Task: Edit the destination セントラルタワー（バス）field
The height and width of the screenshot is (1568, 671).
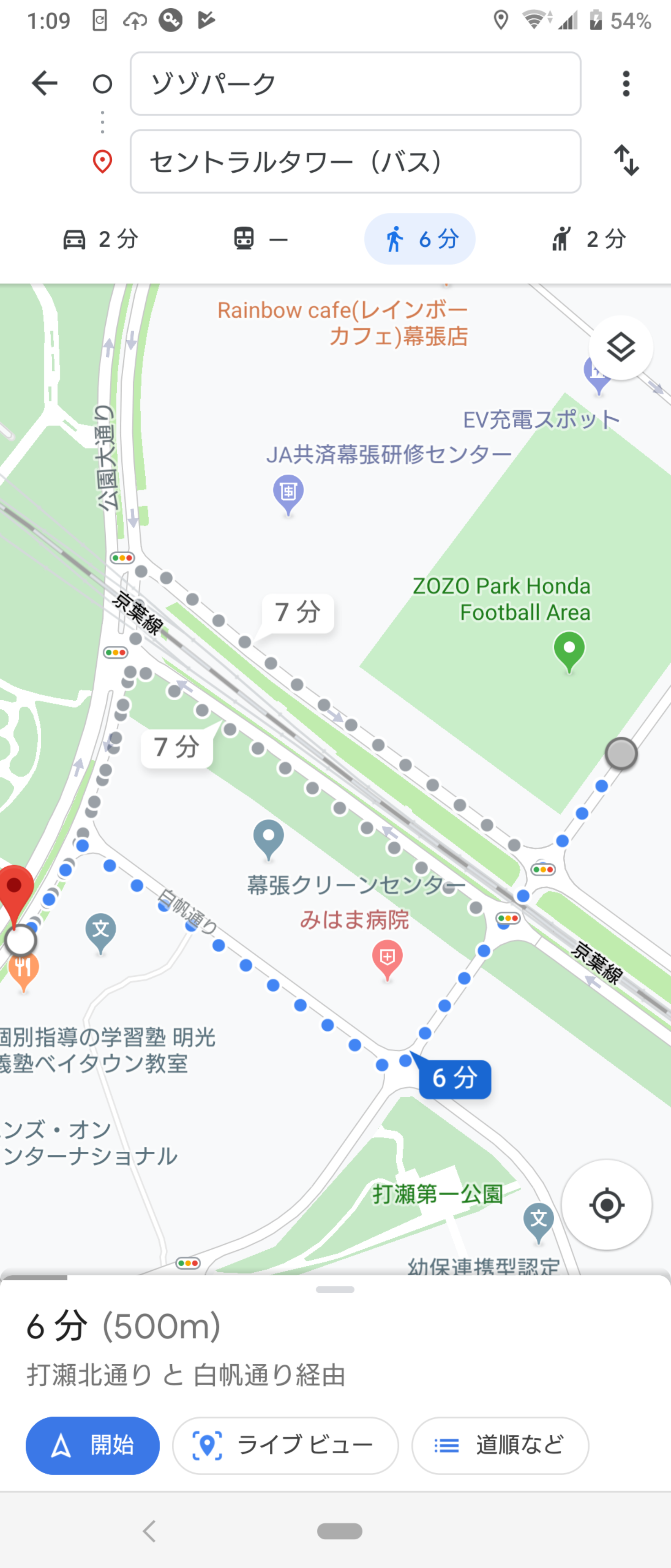Action: click(355, 161)
